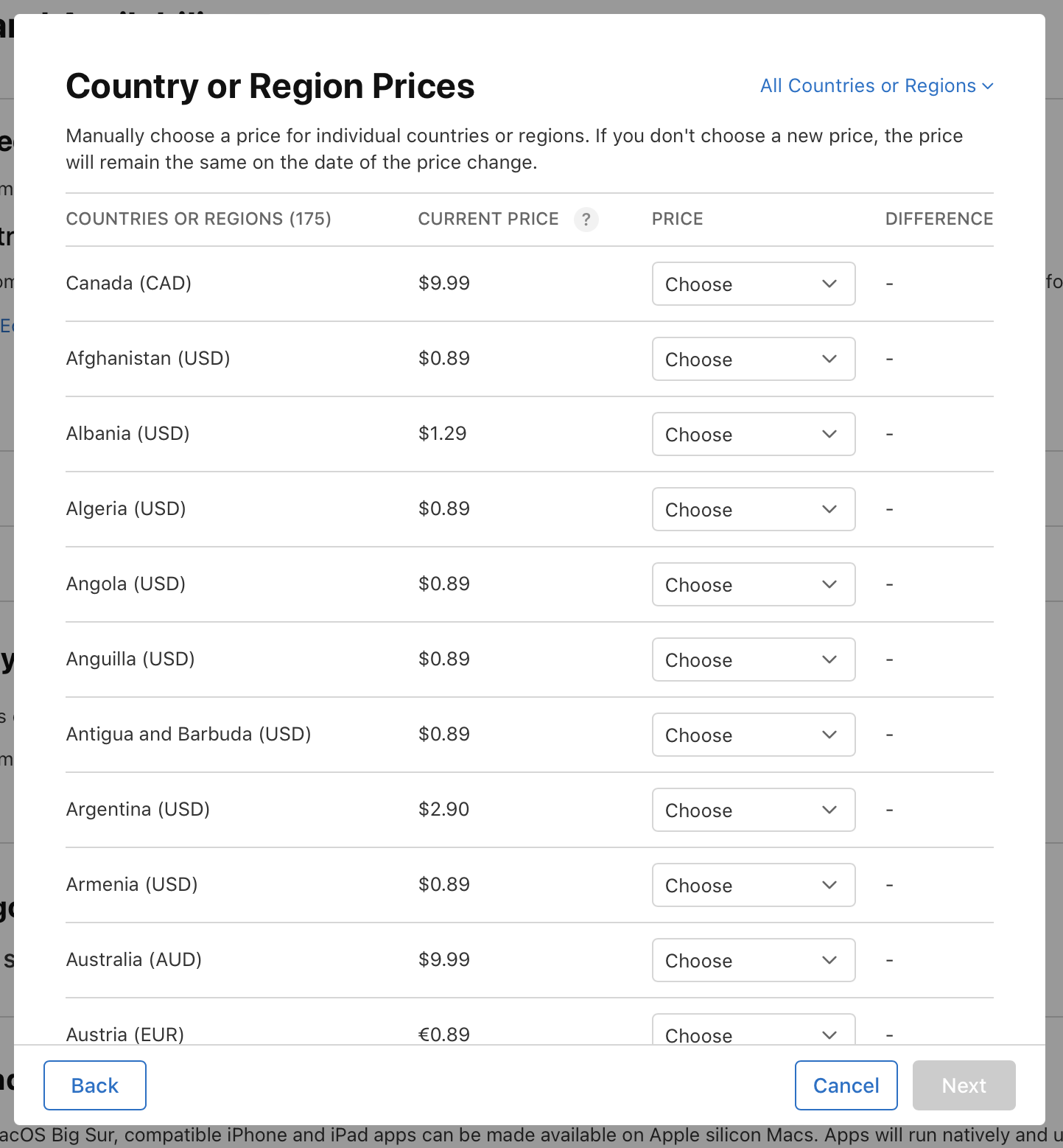The height and width of the screenshot is (1148, 1063).
Task: Open Antigua and Barbuda's price dropdown
Action: tap(753, 735)
